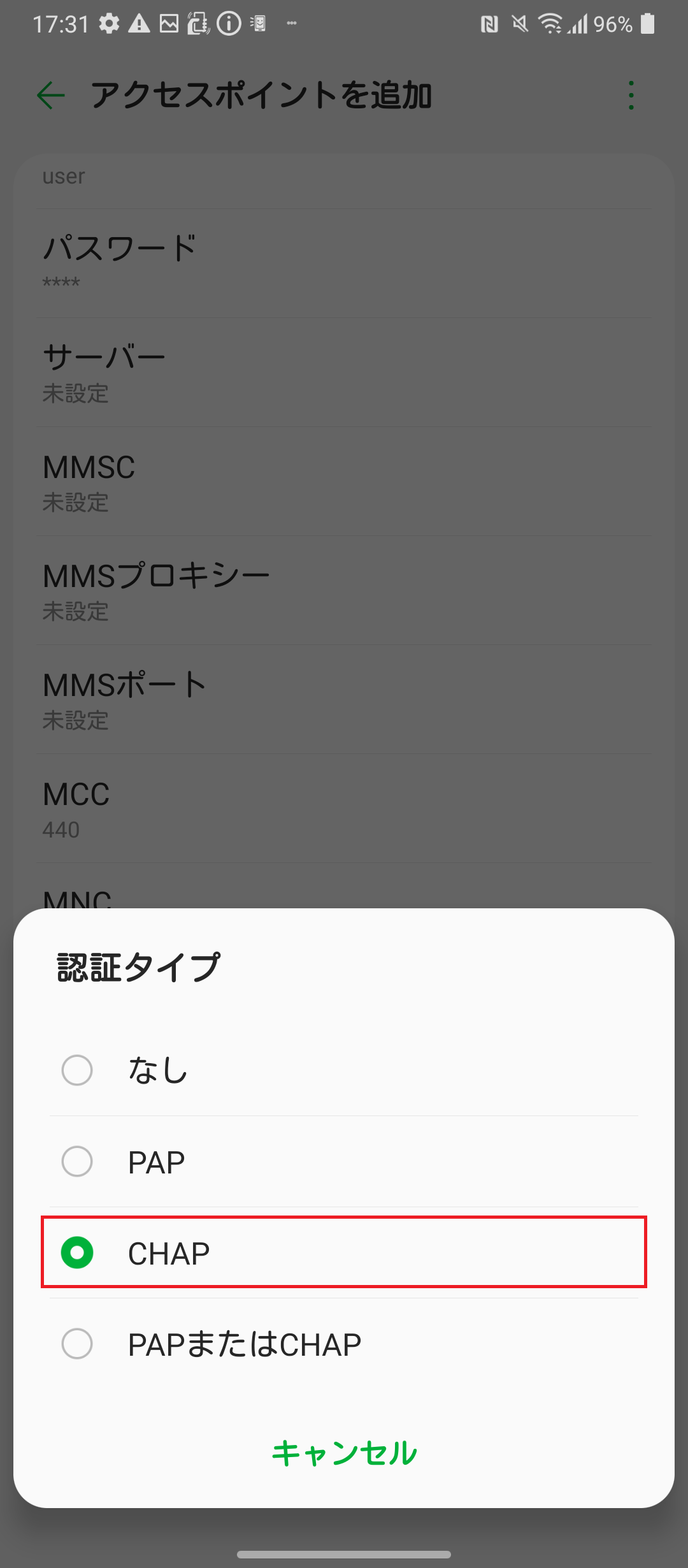
Task: Open the MMSC setting
Action: 344,483
